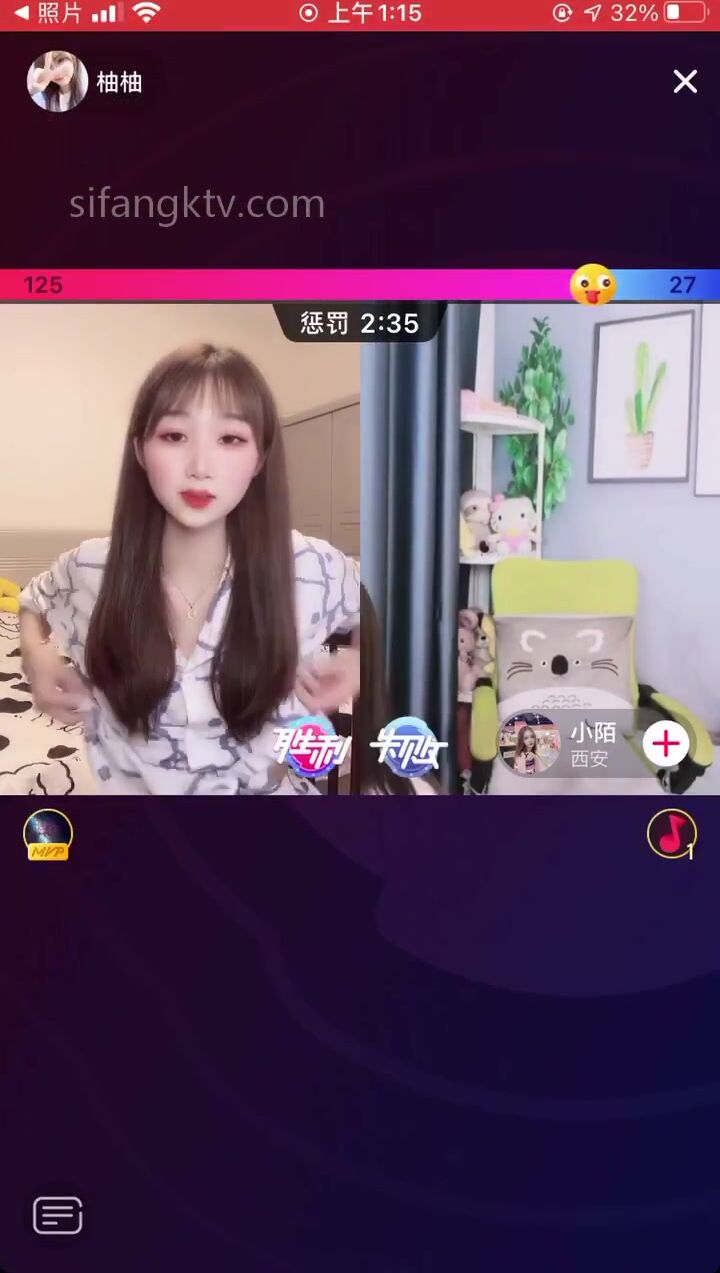Open the MVP badge
The height and width of the screenshot is (1273, 720).
pyautogui.click(x=48, y=834)
